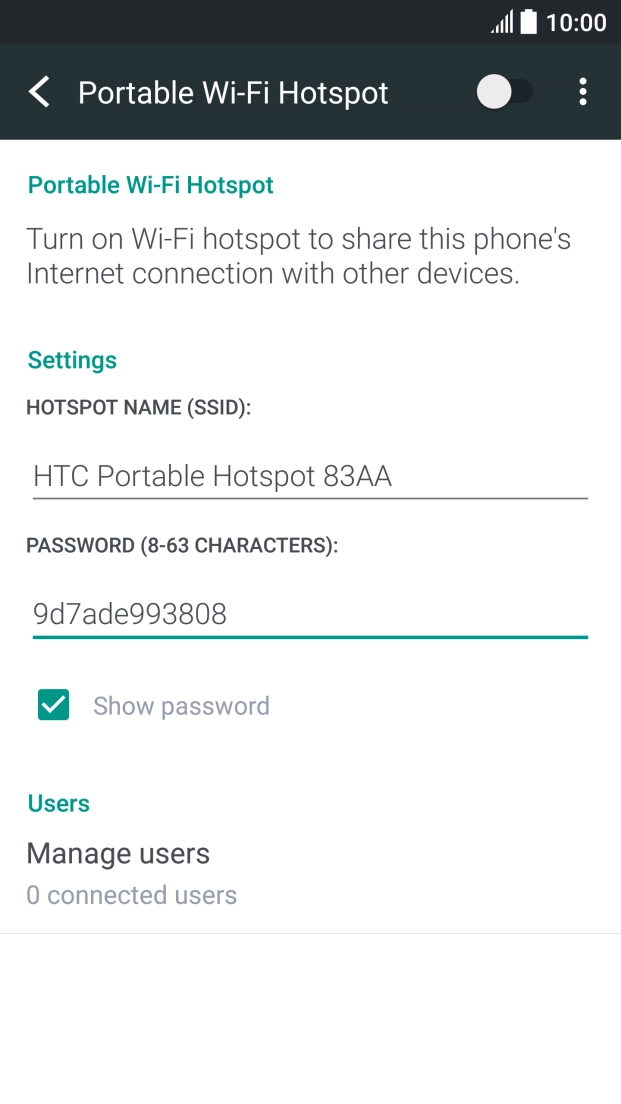
Task: Open Manage users
Action: click(310, 873)
